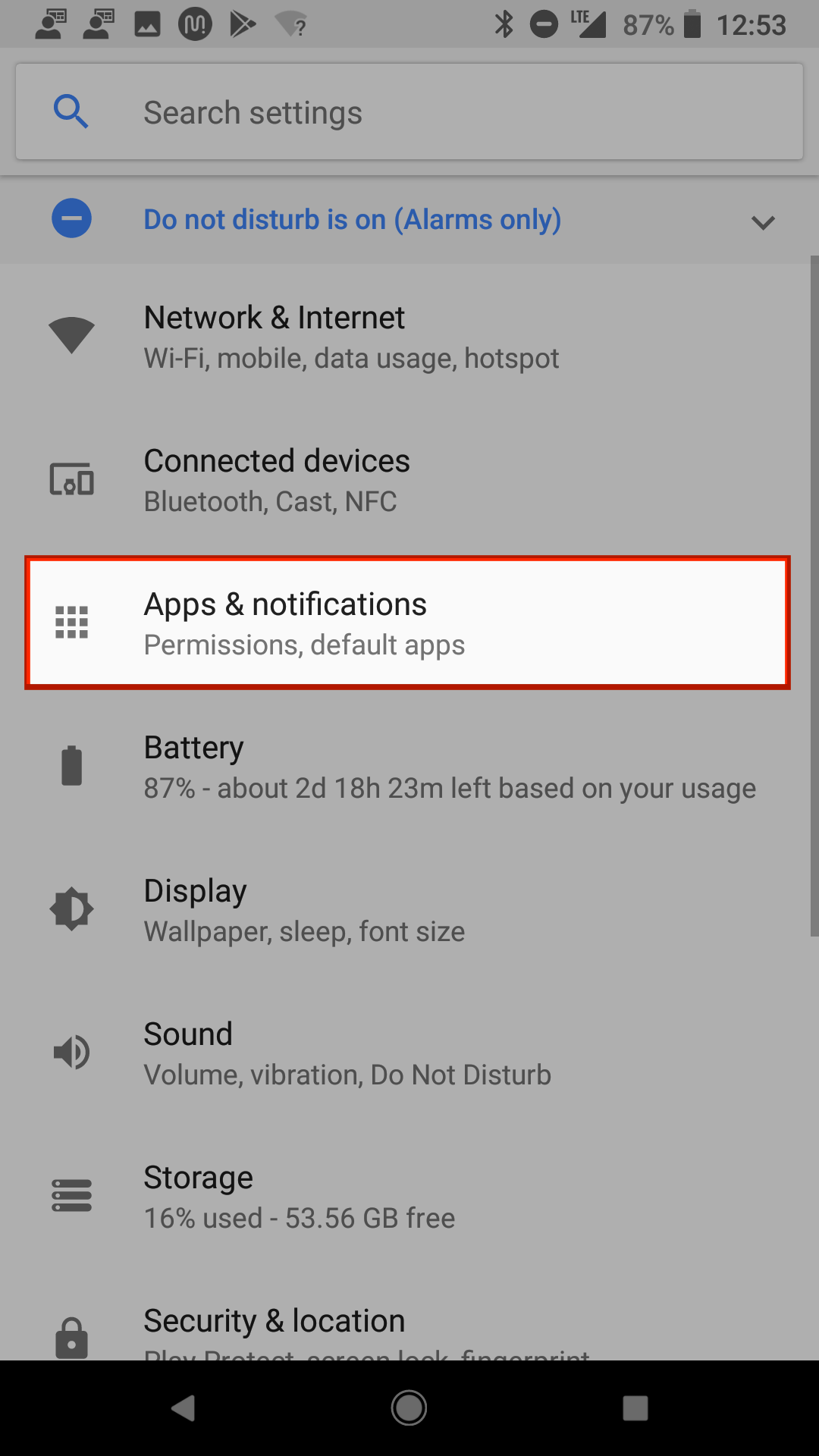
Task: Expand the Do not disturb banner chevron
Action: 763,222
